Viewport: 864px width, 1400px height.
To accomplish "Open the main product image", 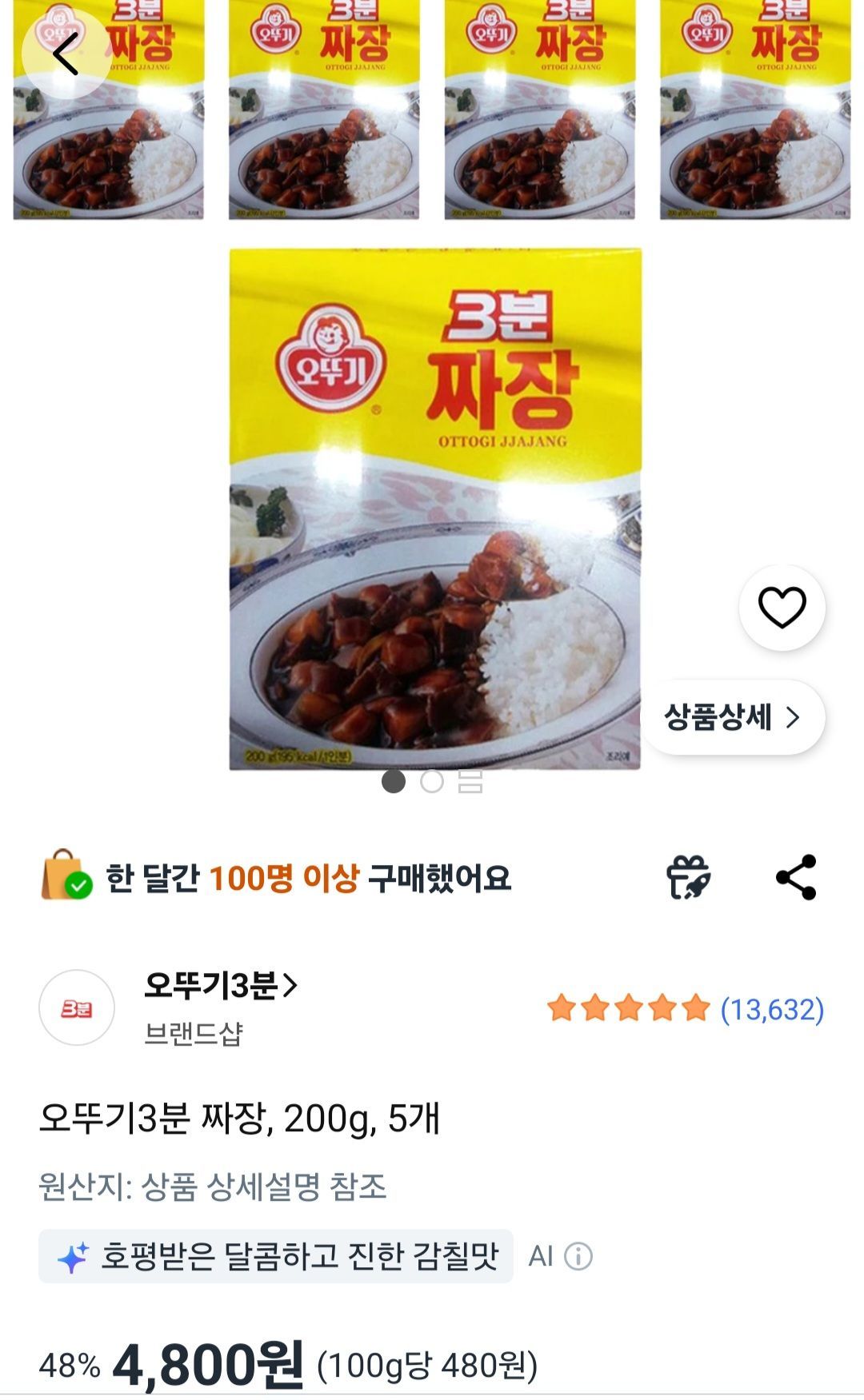I will (x=435, y=509).
